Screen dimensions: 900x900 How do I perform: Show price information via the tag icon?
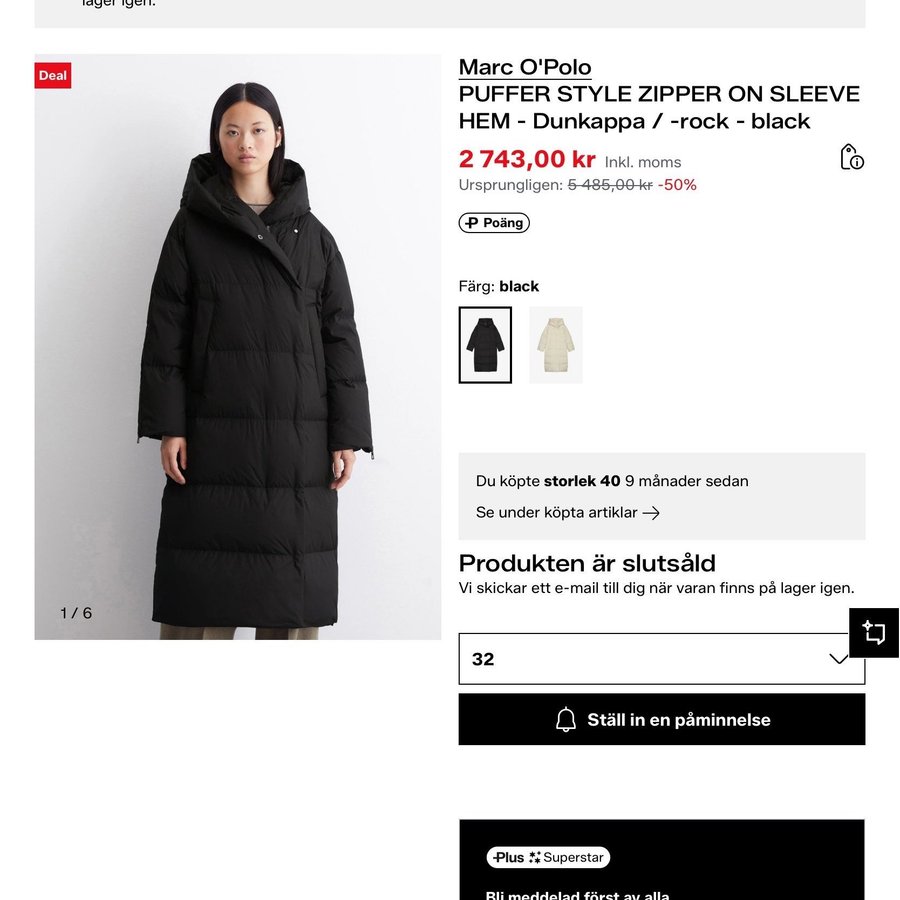click(851, 158)
